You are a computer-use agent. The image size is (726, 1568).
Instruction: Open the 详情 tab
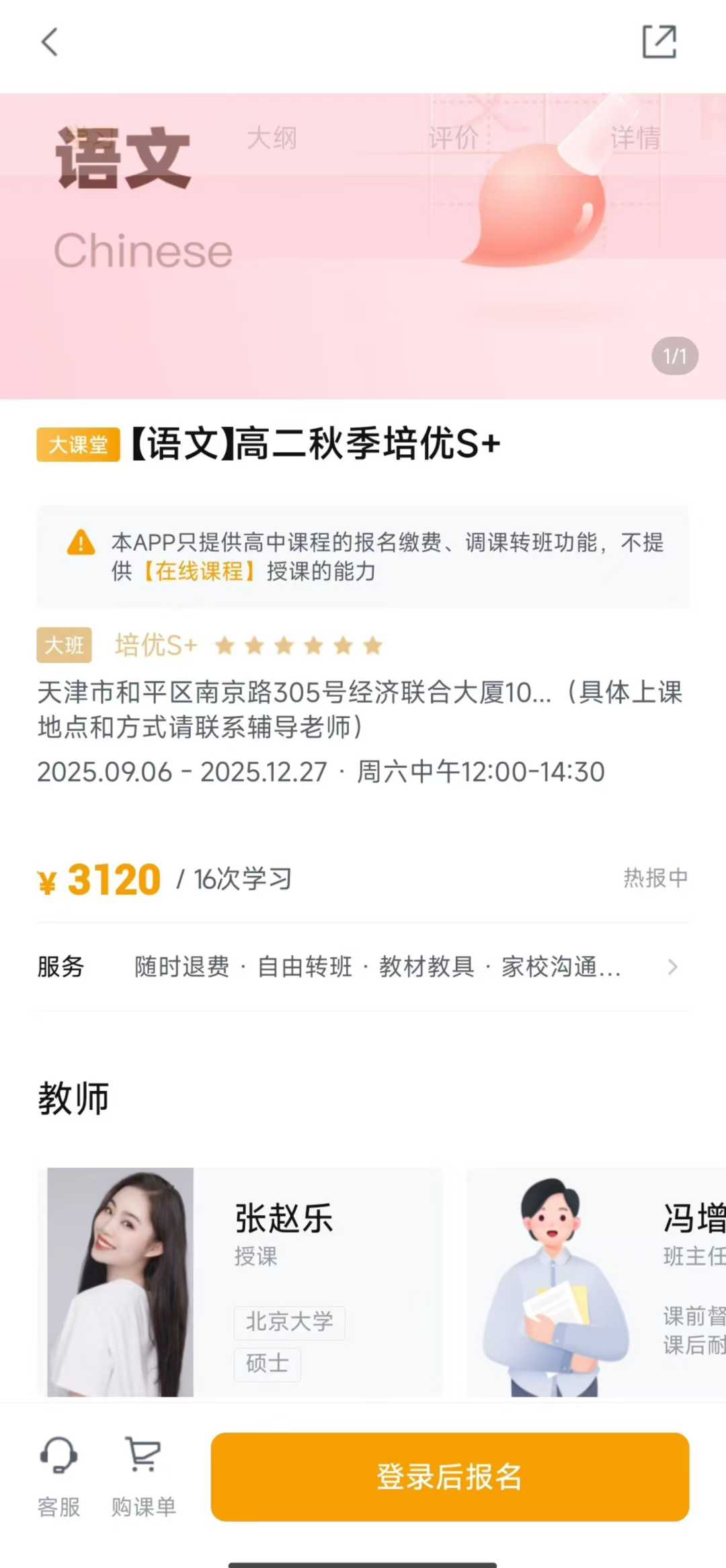(634, 139)
